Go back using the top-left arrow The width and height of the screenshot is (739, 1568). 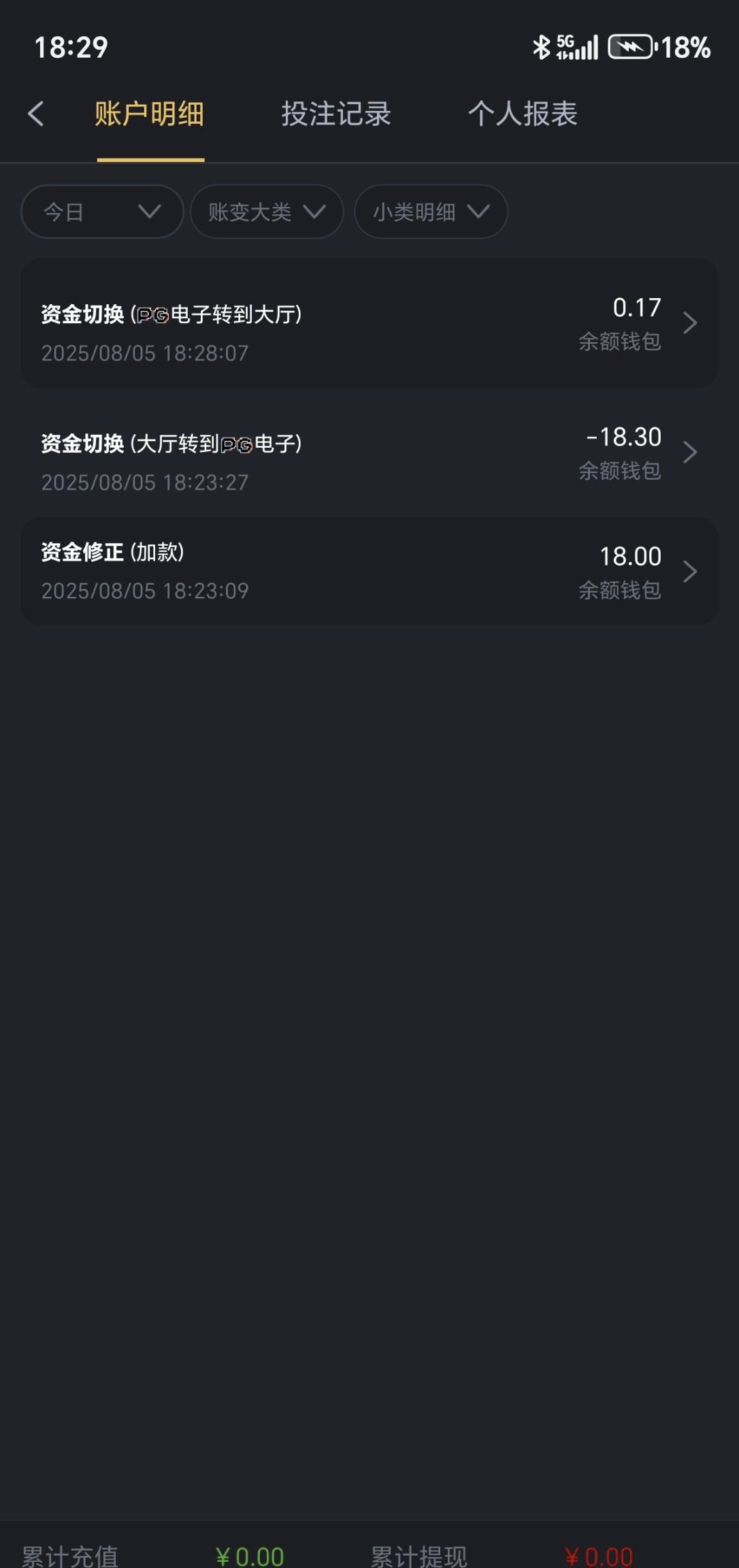pos(36,114)
